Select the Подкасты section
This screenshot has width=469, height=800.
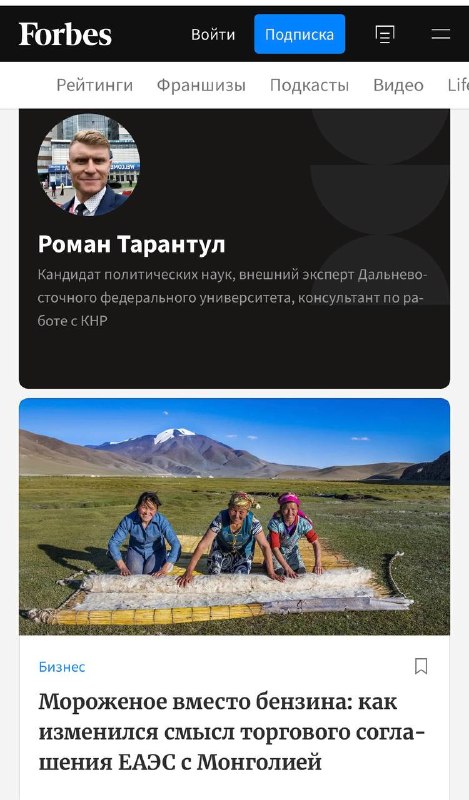[x=309, y=85]
